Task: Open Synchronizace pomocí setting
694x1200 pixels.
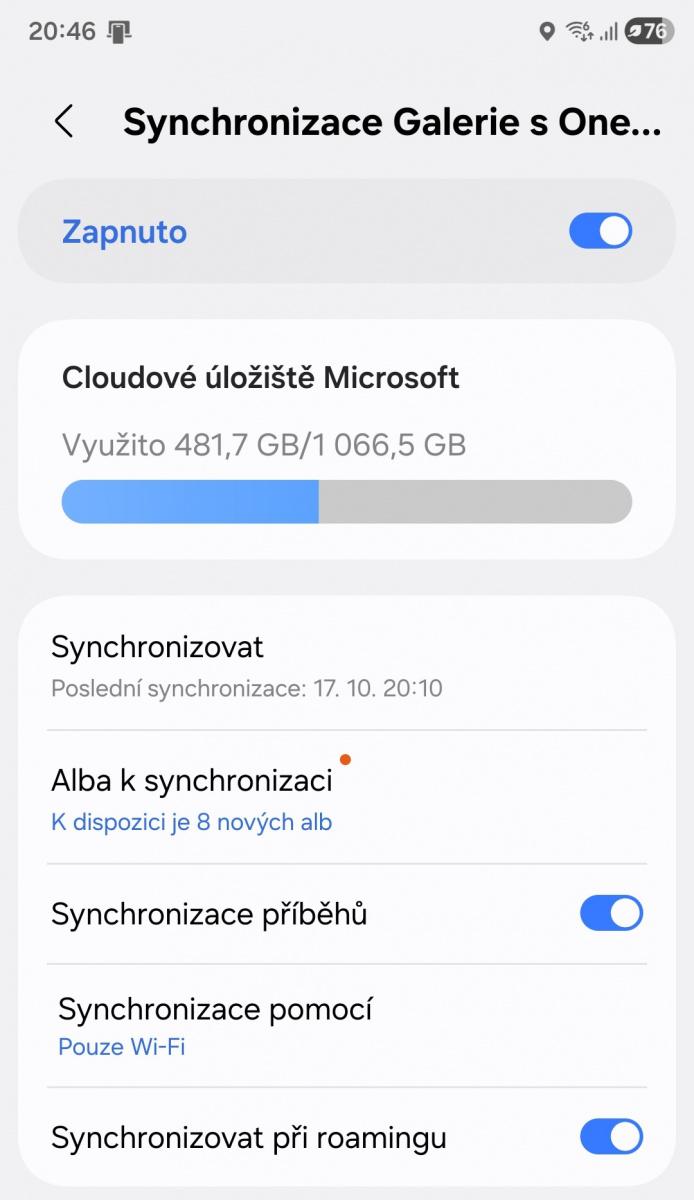Action: [x=215, y=1025]
